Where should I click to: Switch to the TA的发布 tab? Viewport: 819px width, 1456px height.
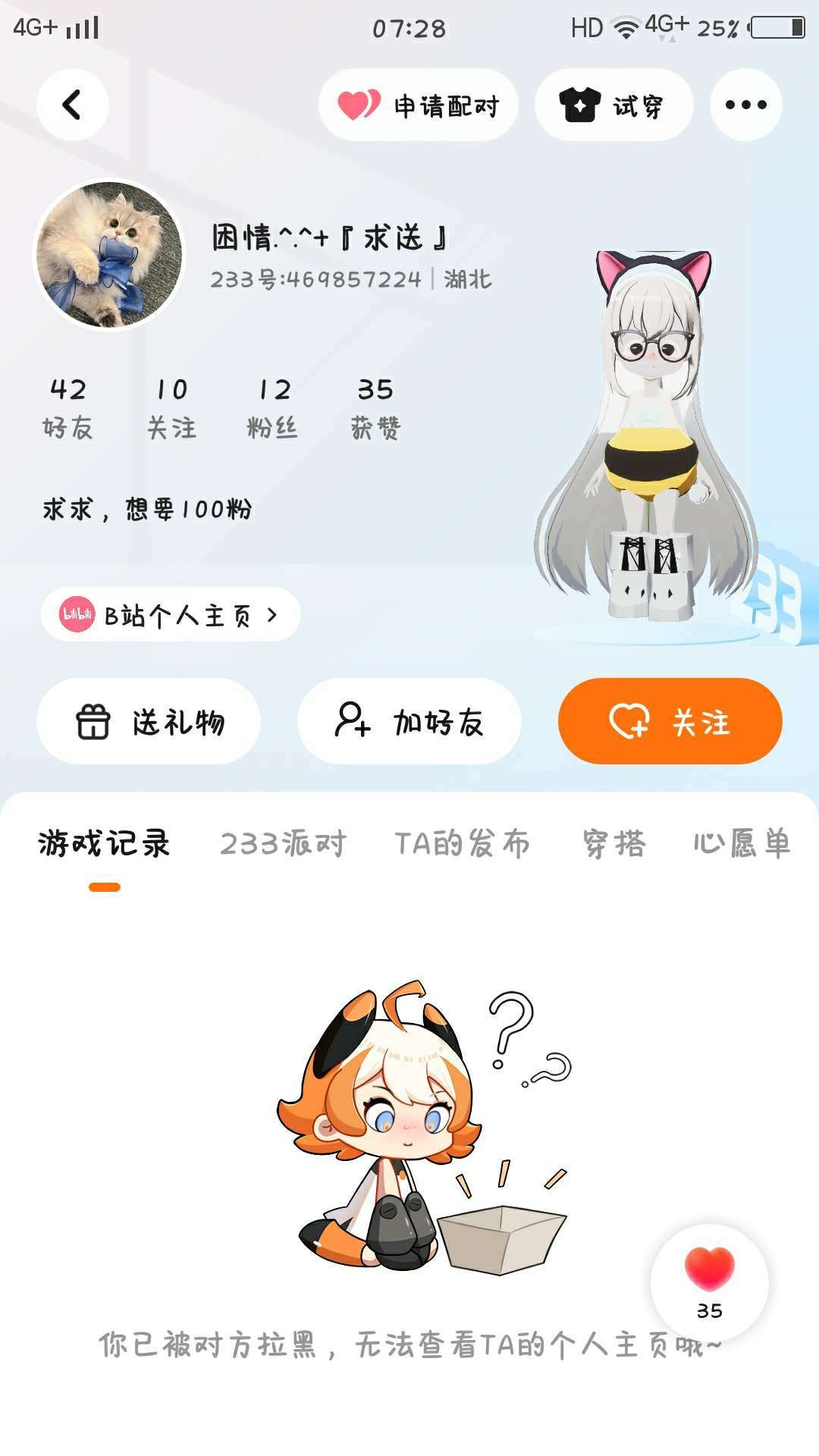tap(463, 844)
